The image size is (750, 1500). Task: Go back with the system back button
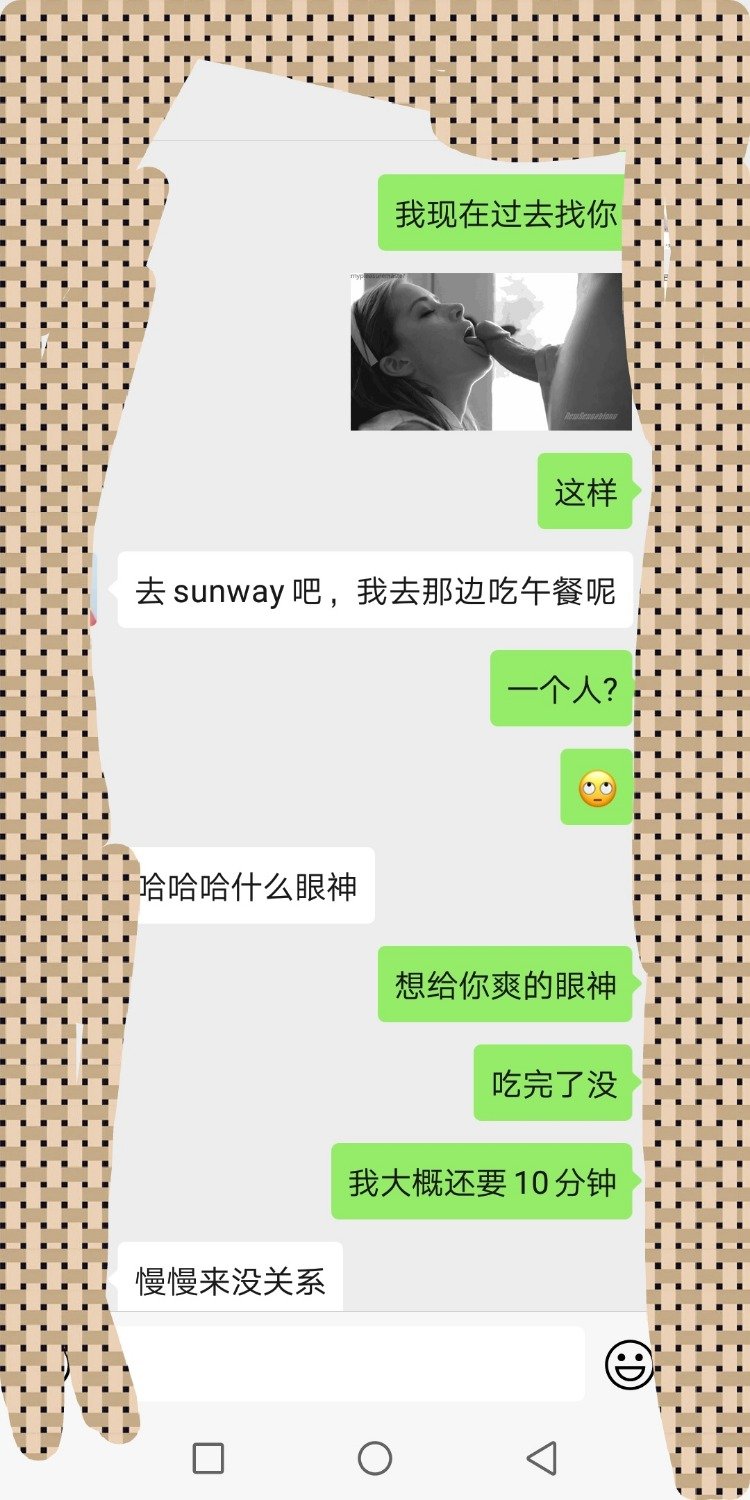tap(541, 1458)
